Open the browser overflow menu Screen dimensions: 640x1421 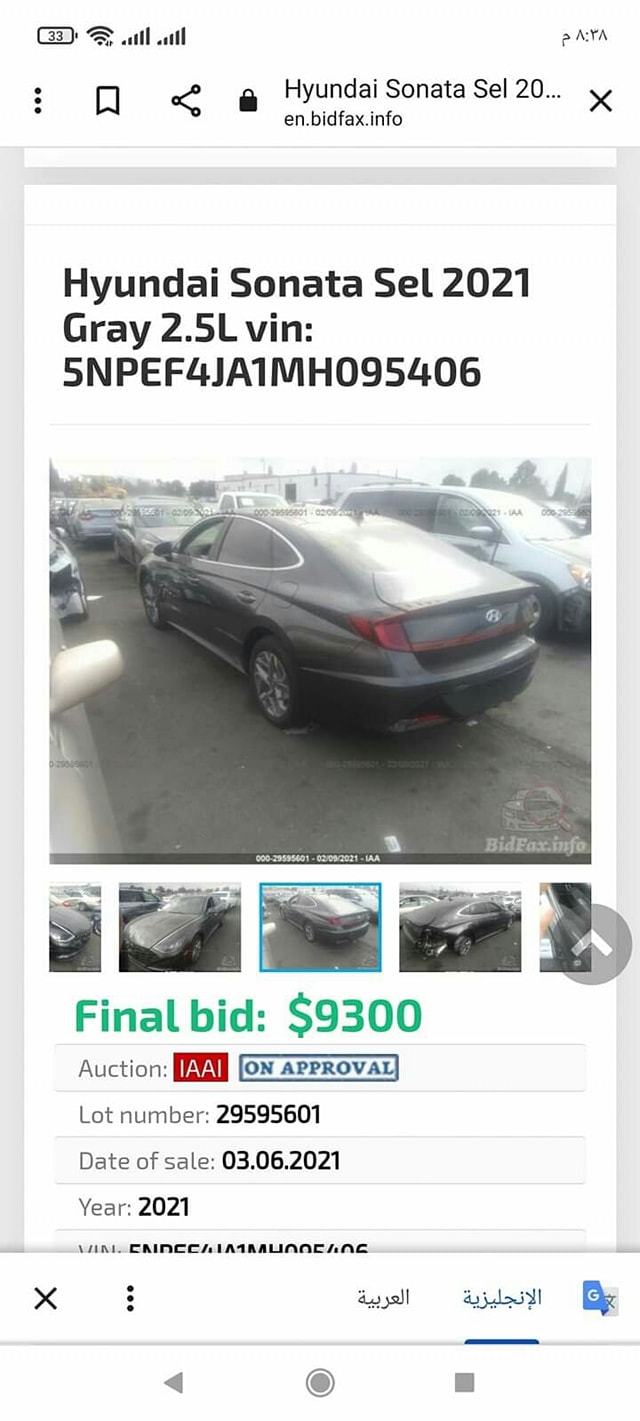coord(38,101)
